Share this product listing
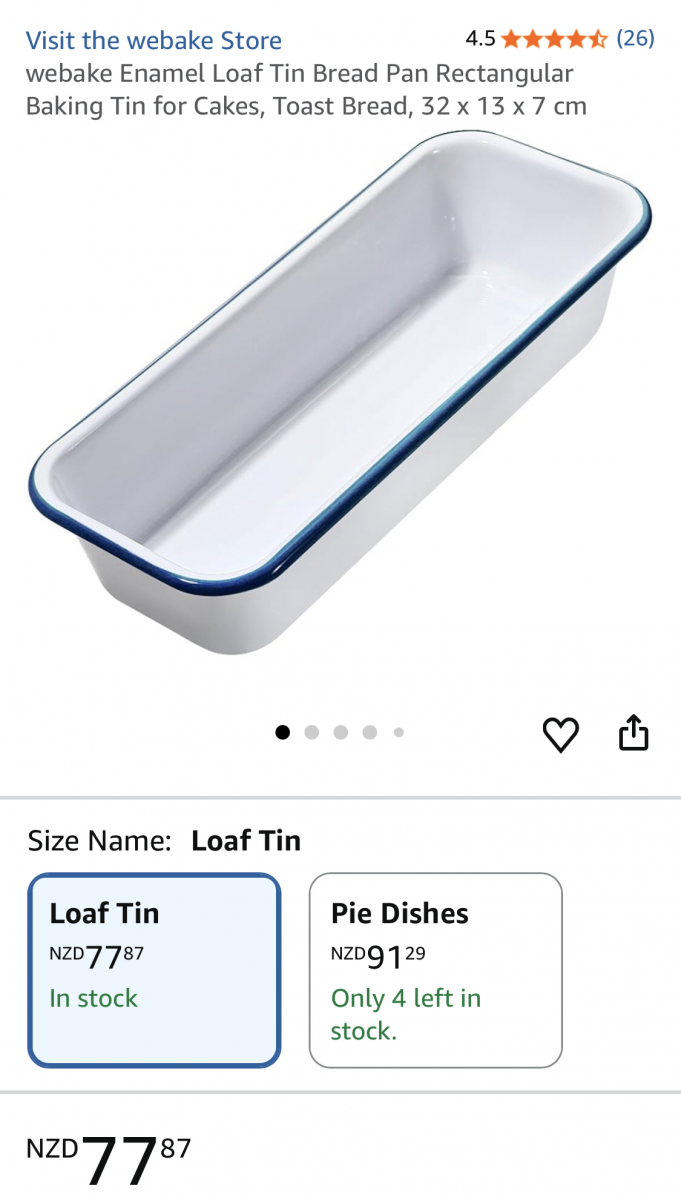 pyautogui.click(x=634, y=734)
